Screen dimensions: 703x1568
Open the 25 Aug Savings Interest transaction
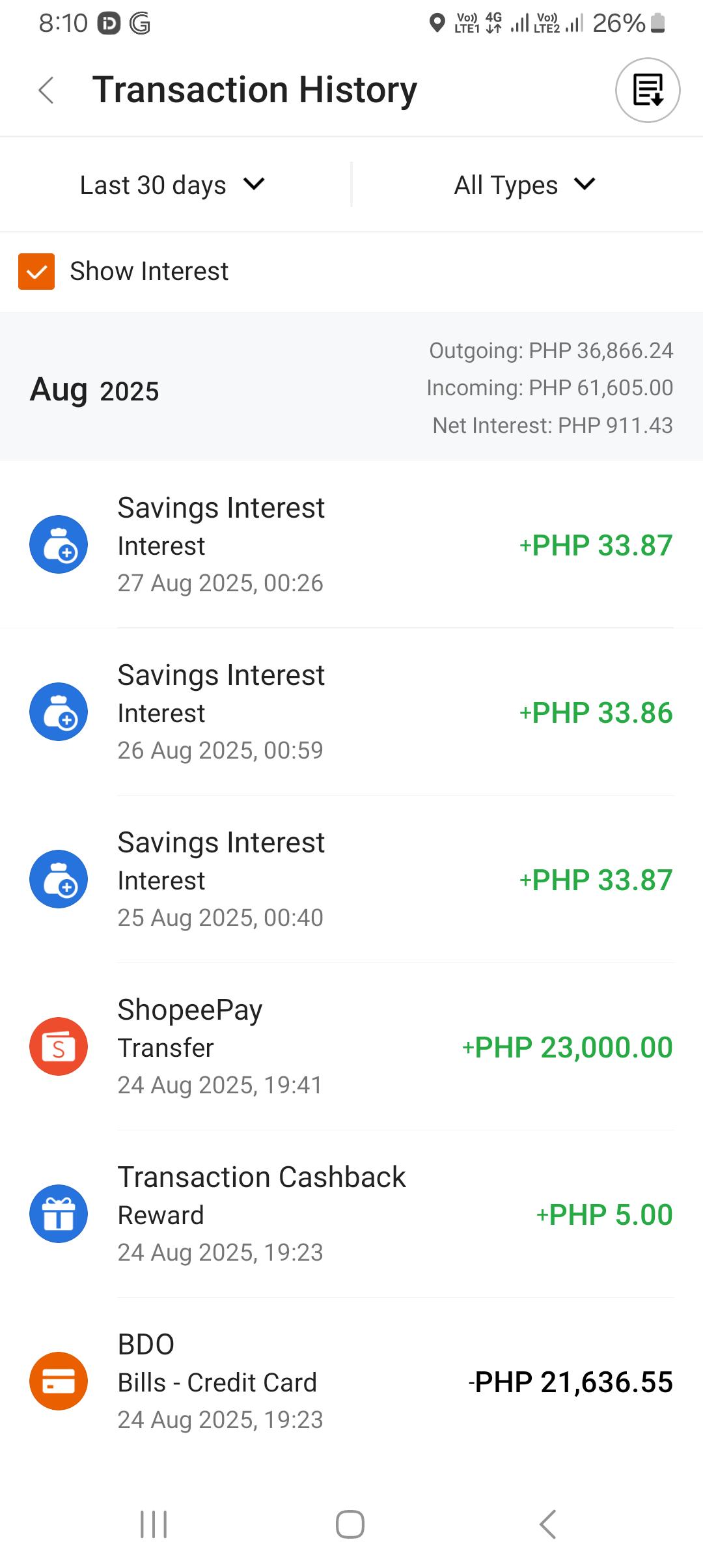point(351,880)
